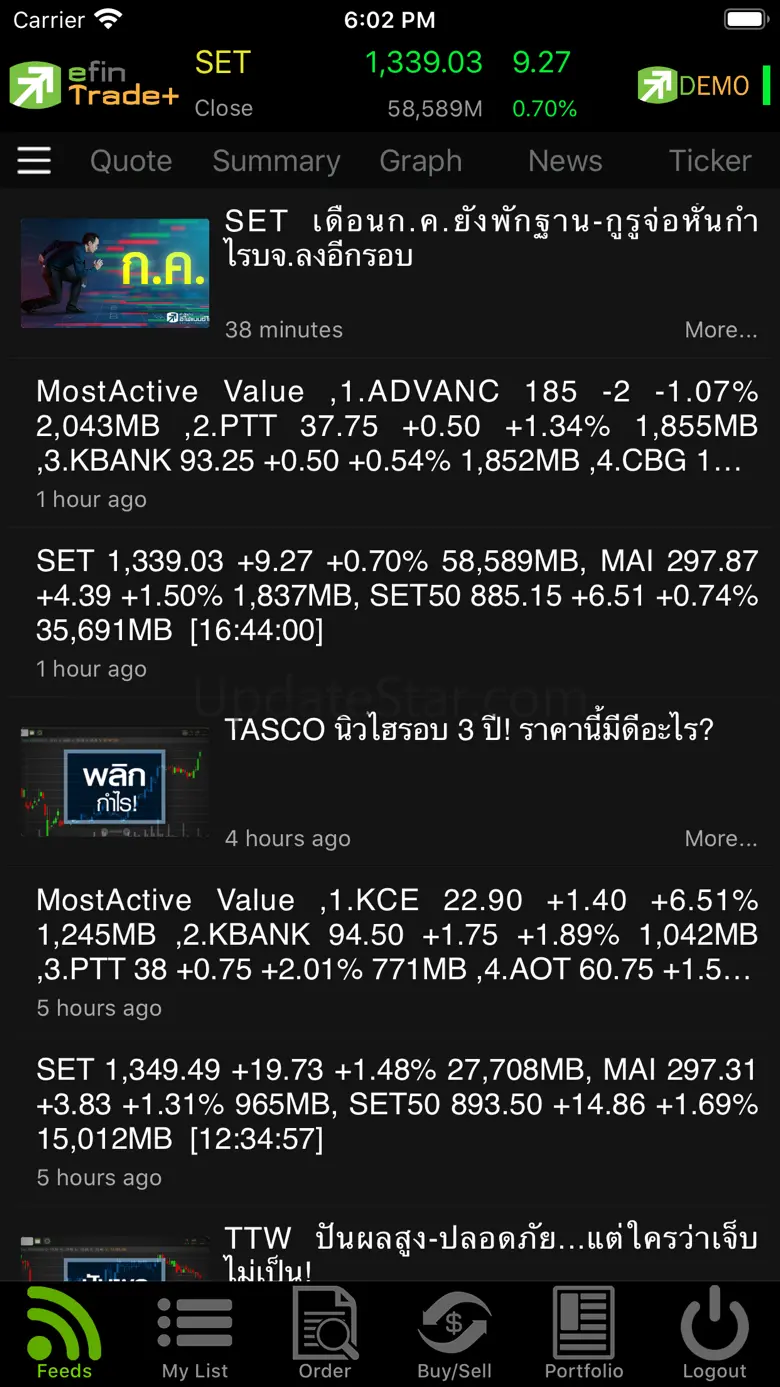The height and width of the screenshot is (1387, 780).
Task: Open the Graph tab
Action: 420,161
